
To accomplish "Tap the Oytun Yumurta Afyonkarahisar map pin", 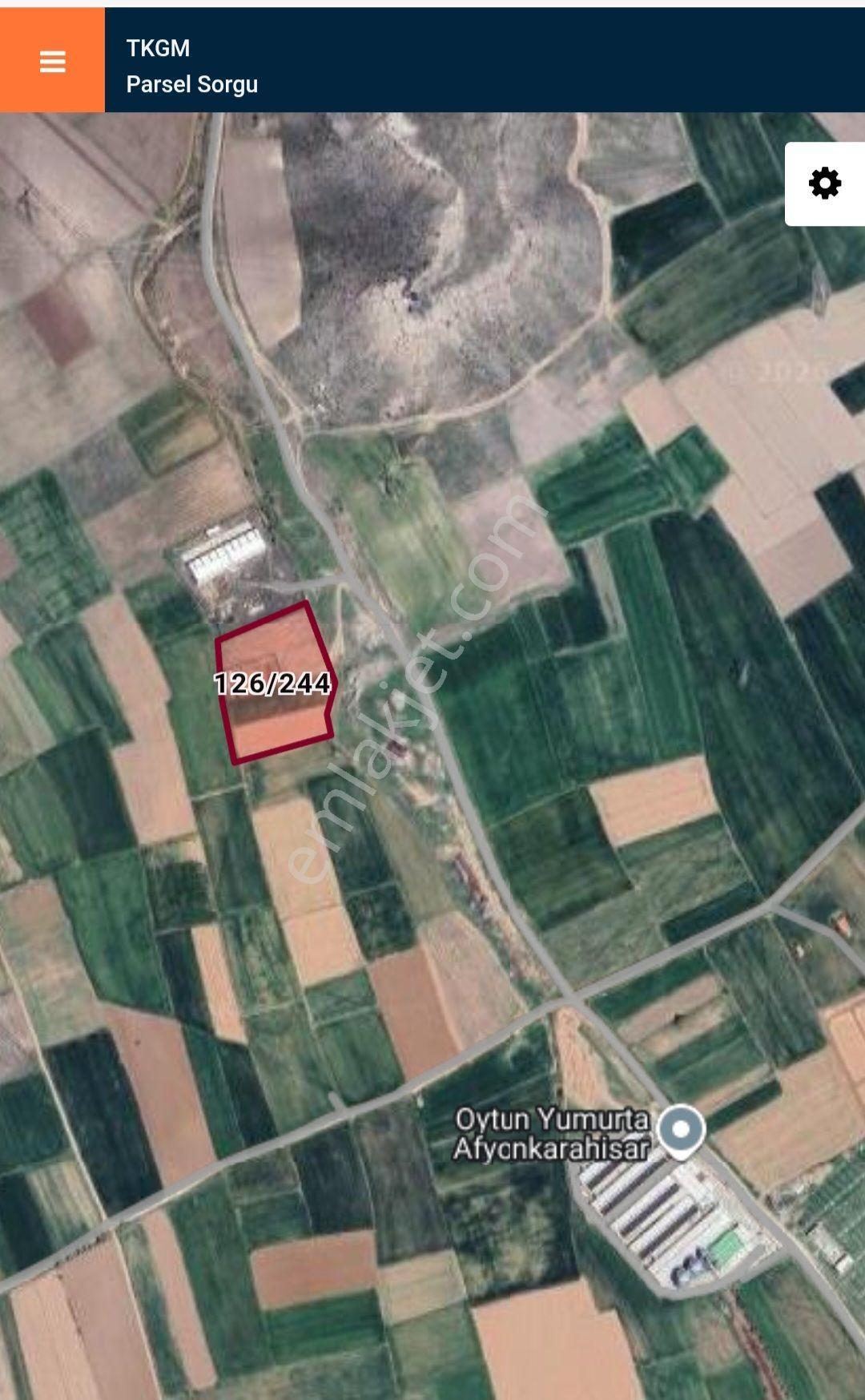I will point(682,1132).
